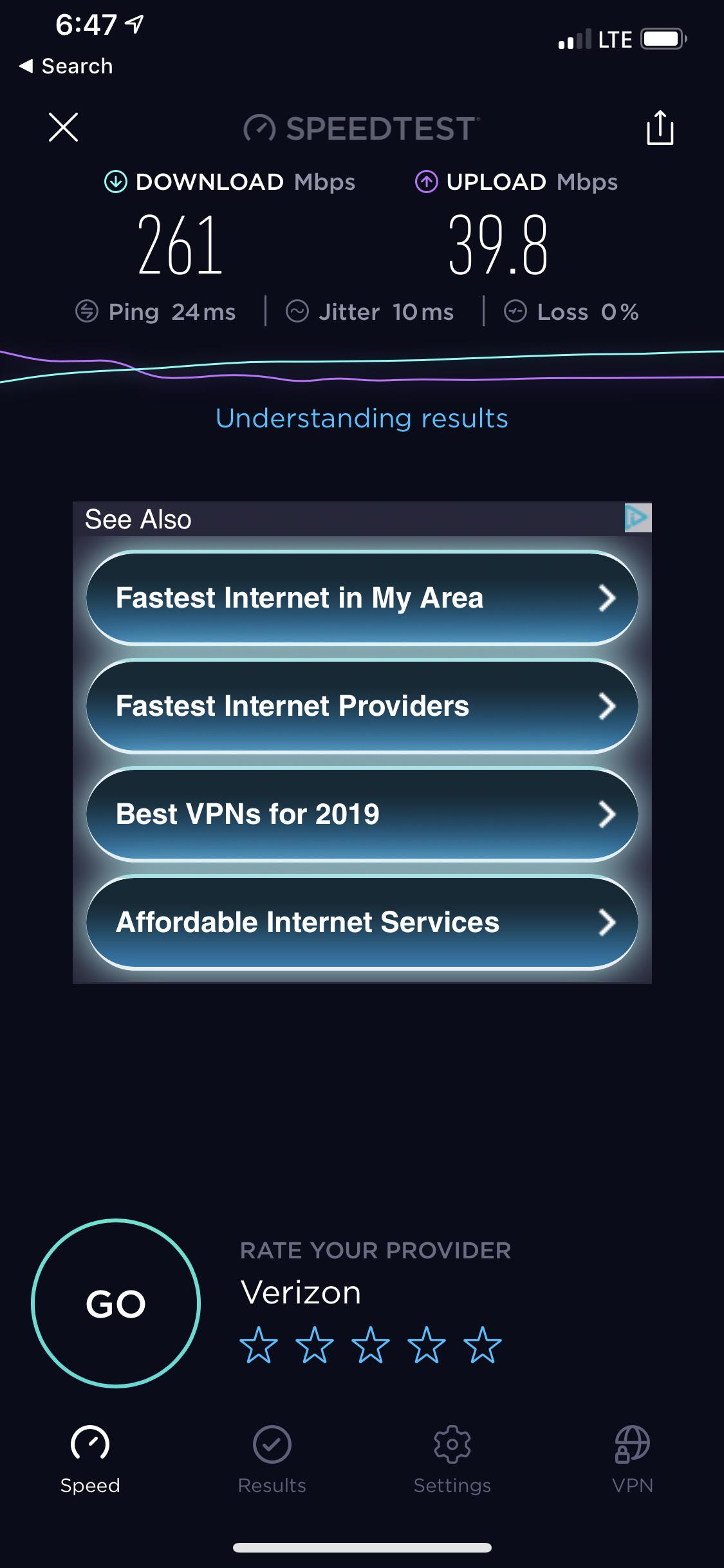Return to Search via the status bar link

coord(66,65)
